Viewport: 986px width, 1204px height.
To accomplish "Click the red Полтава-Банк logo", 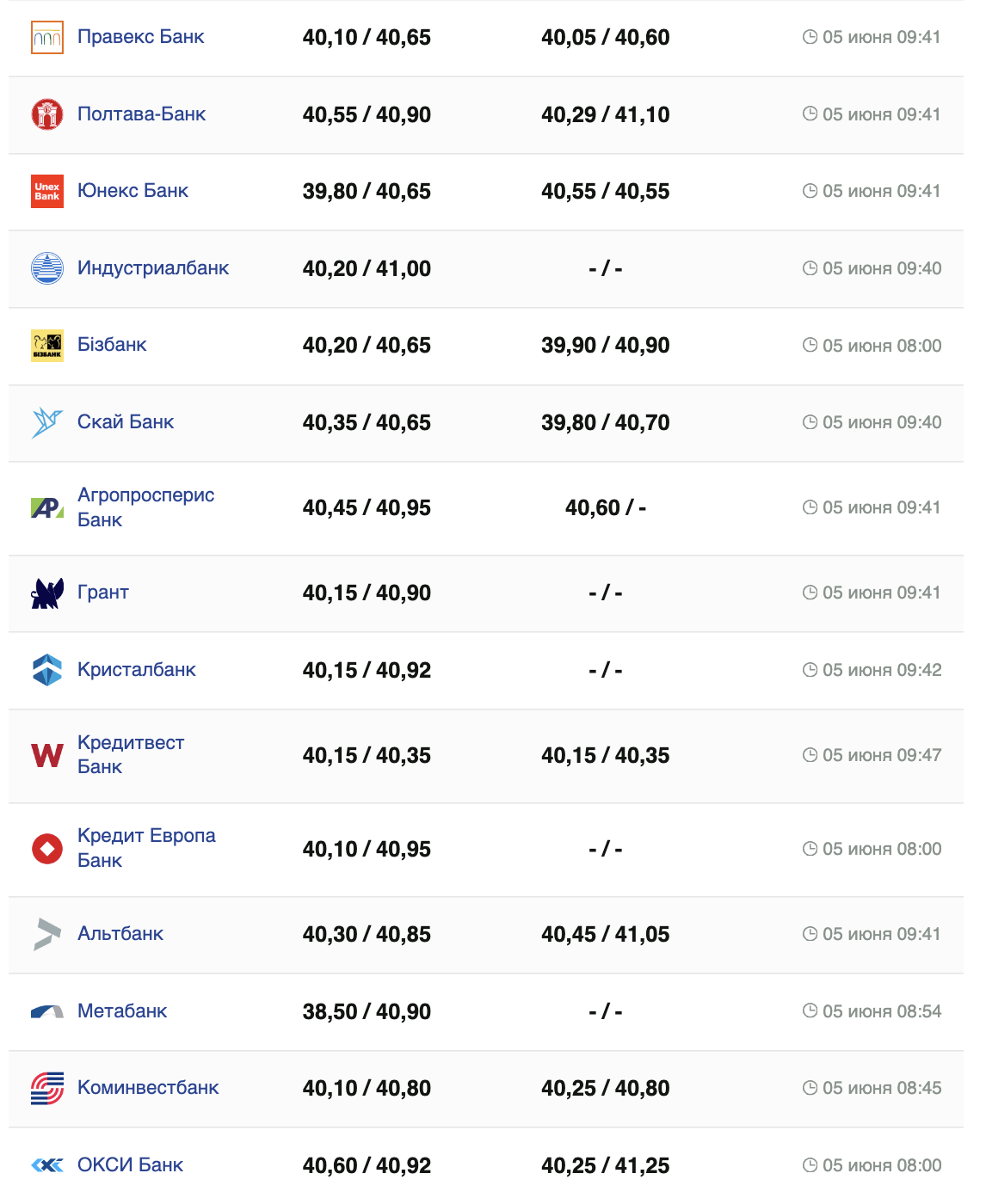I will (46, 114).
